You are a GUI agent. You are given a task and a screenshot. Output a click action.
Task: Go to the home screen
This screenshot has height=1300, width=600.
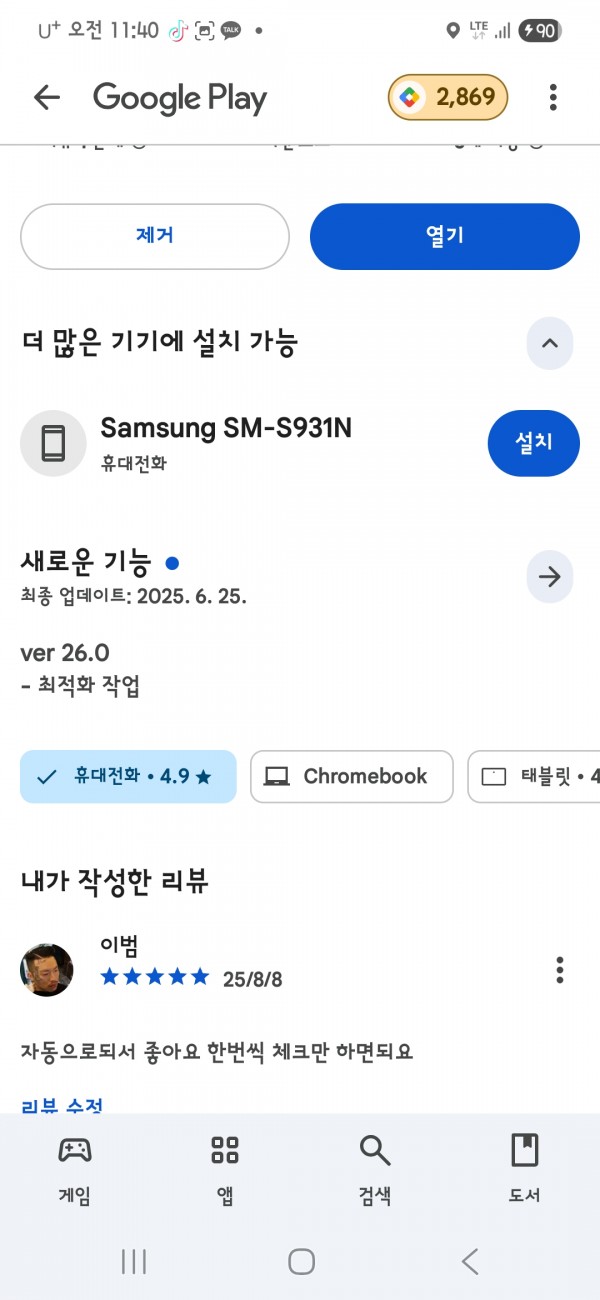[301, 1261]
